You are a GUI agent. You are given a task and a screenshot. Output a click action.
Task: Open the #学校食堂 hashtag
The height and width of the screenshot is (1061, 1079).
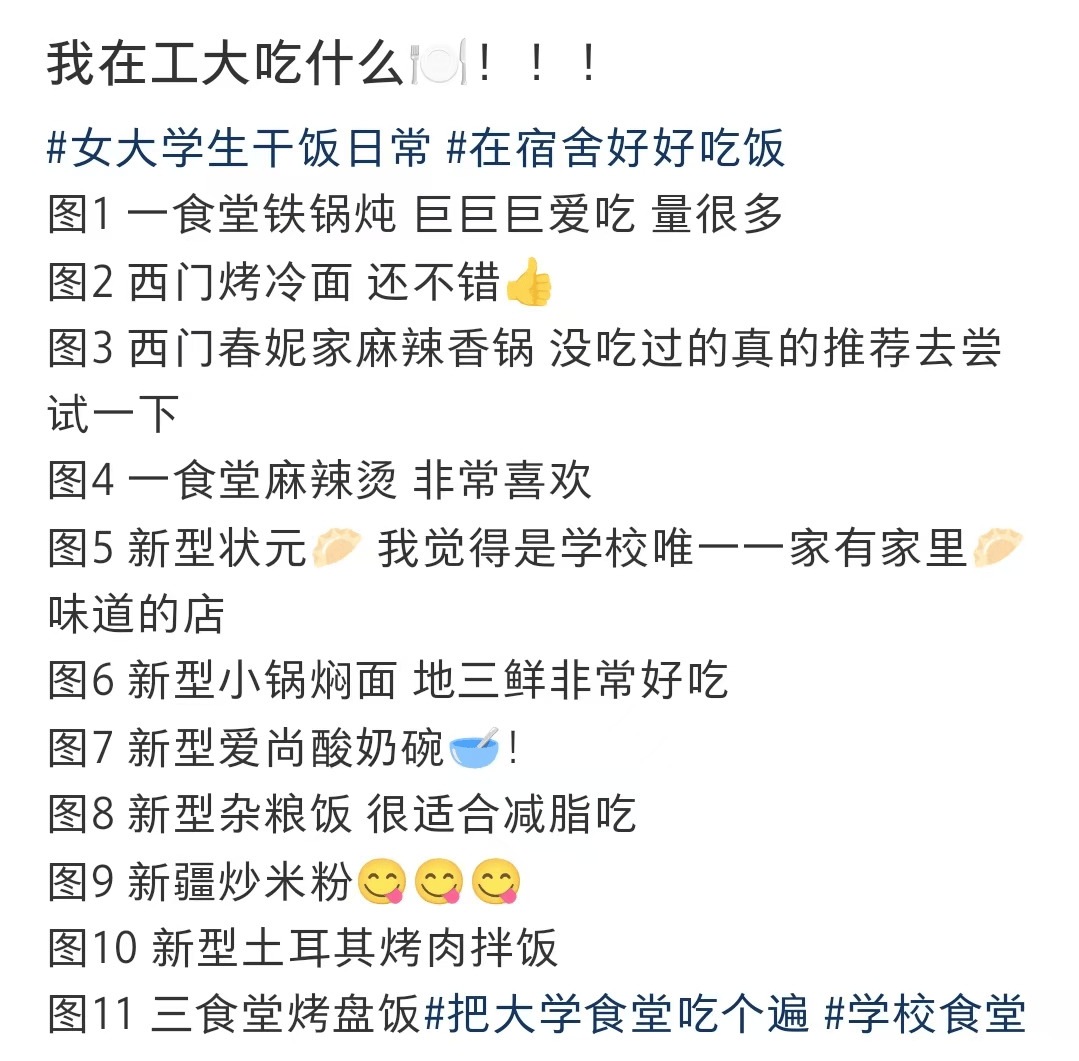925,1015
